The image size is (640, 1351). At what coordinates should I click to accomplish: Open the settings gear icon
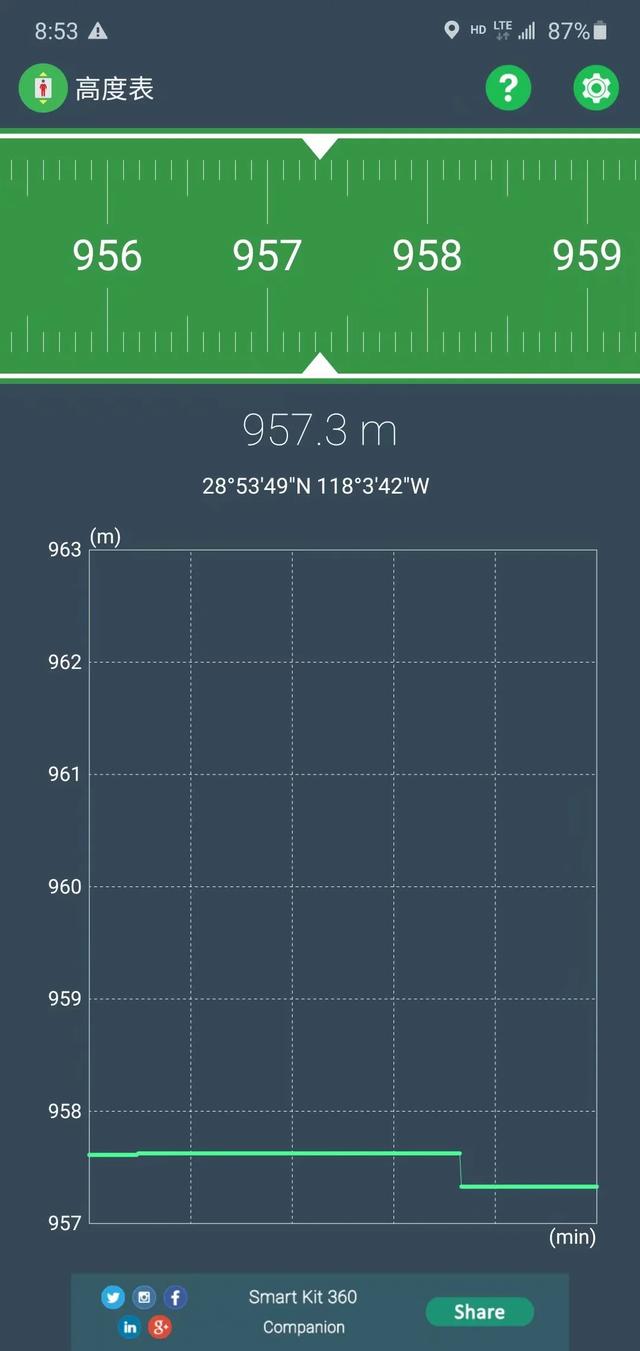(596, 88)
